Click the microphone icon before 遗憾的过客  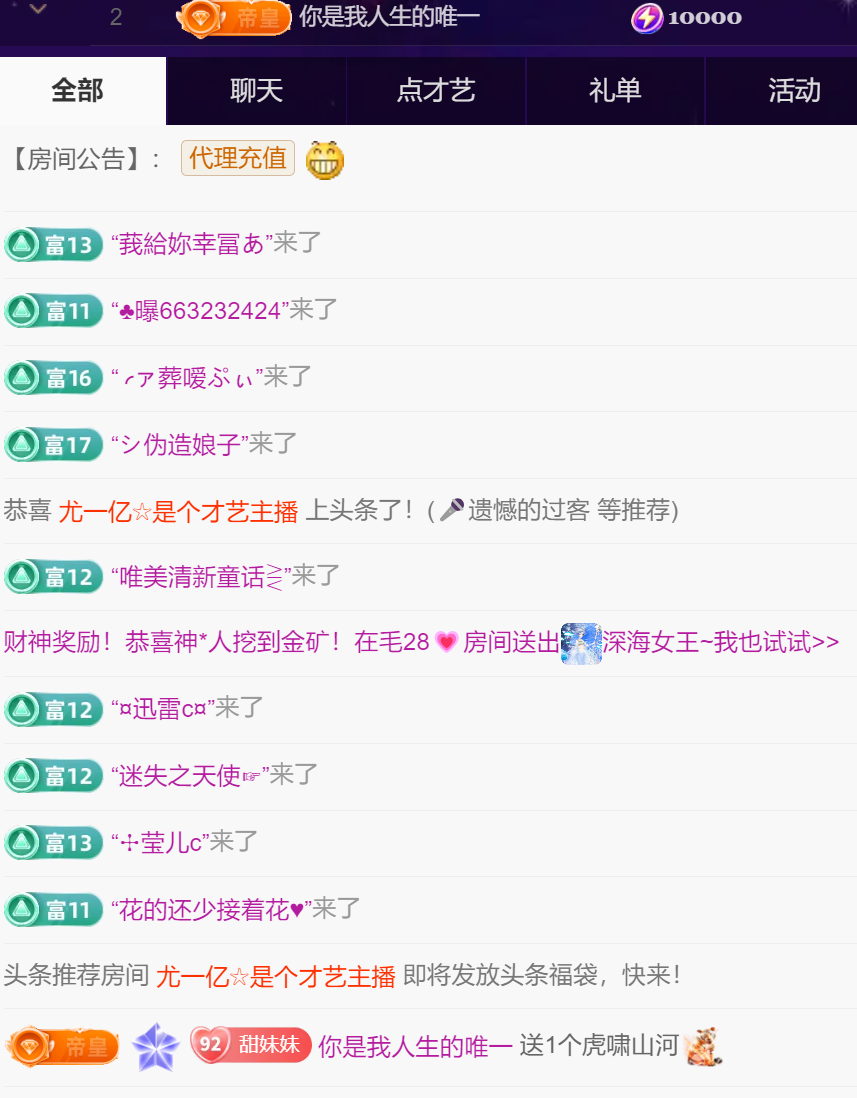point(450,510)
